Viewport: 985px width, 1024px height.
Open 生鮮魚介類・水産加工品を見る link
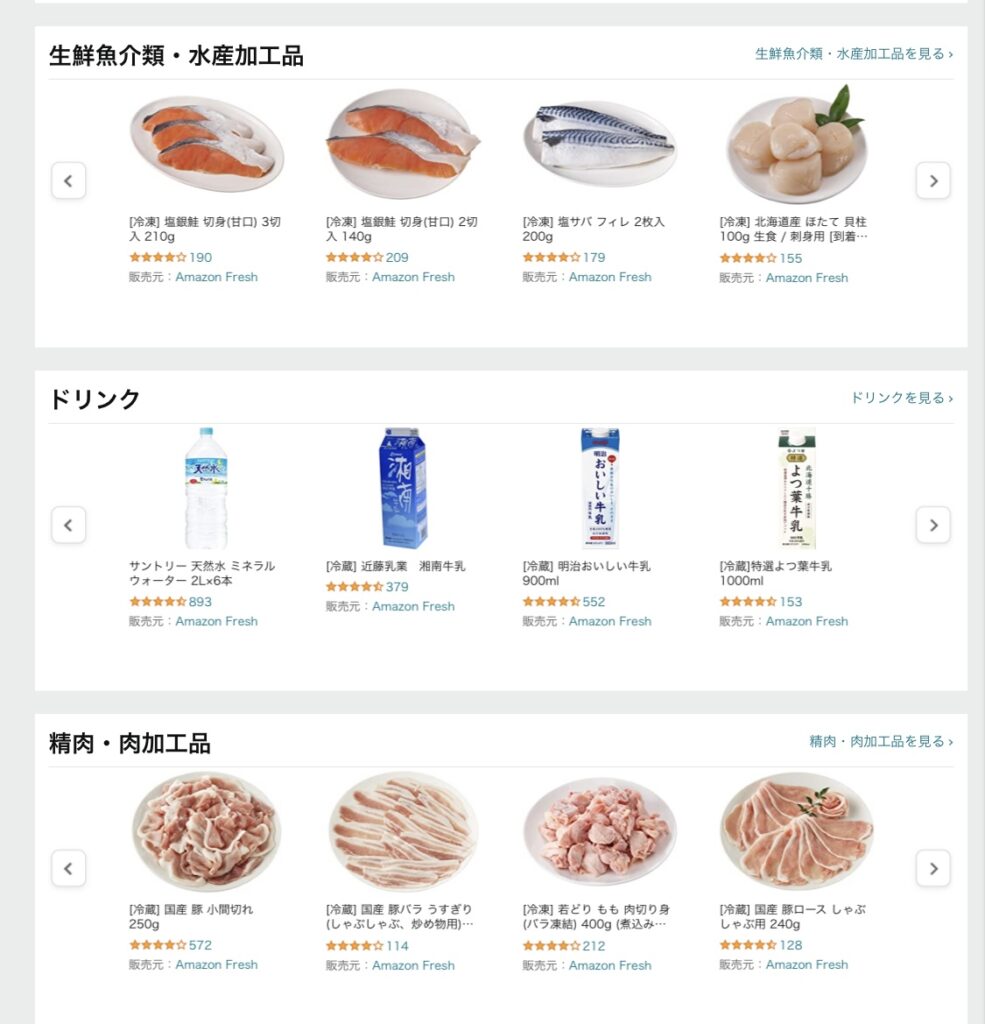point(853,54)
